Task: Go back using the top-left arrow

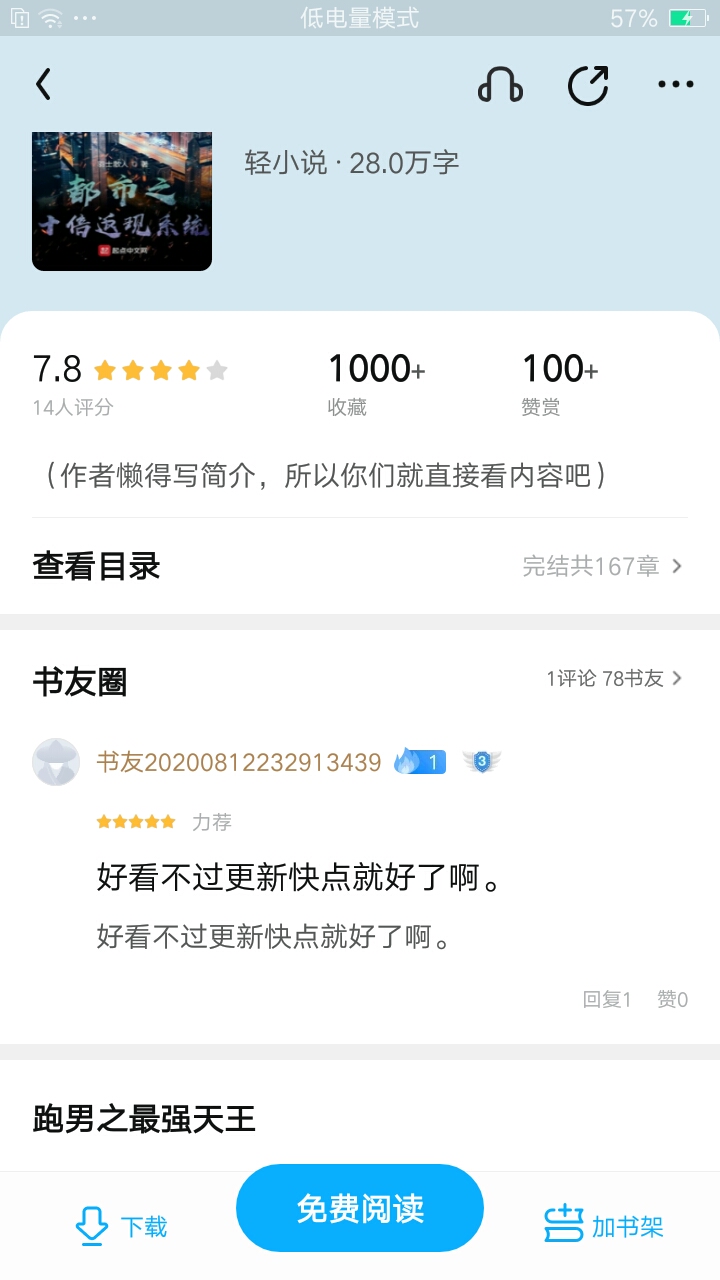Action: click(x=43, y=85)
